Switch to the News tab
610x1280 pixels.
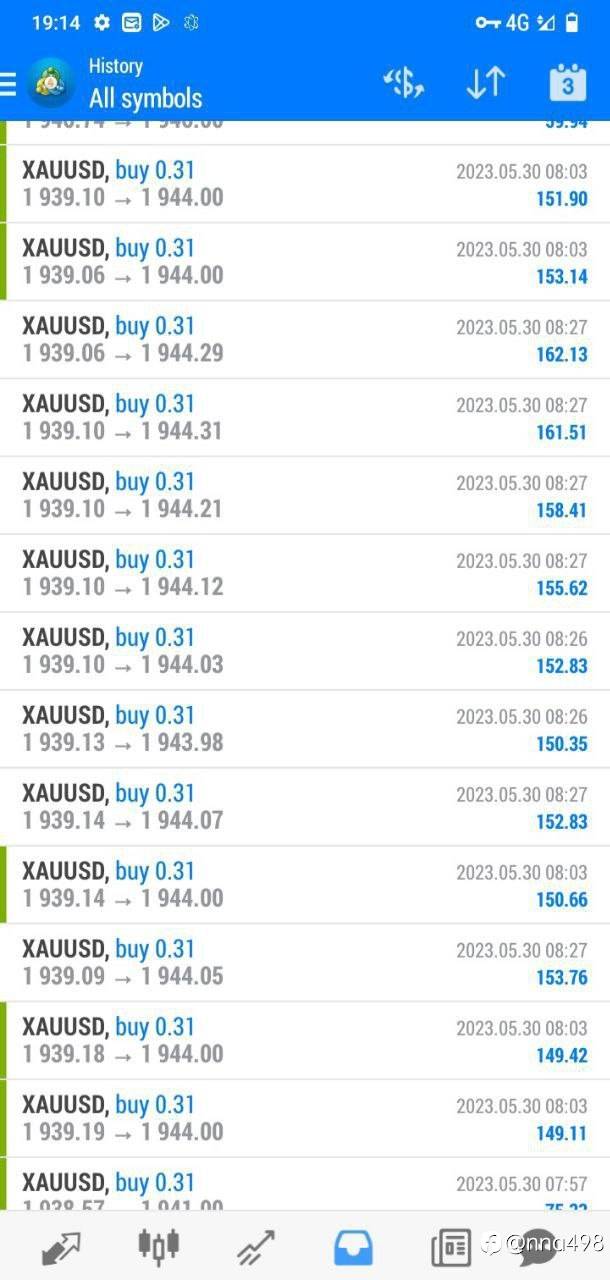[451, 1247]
